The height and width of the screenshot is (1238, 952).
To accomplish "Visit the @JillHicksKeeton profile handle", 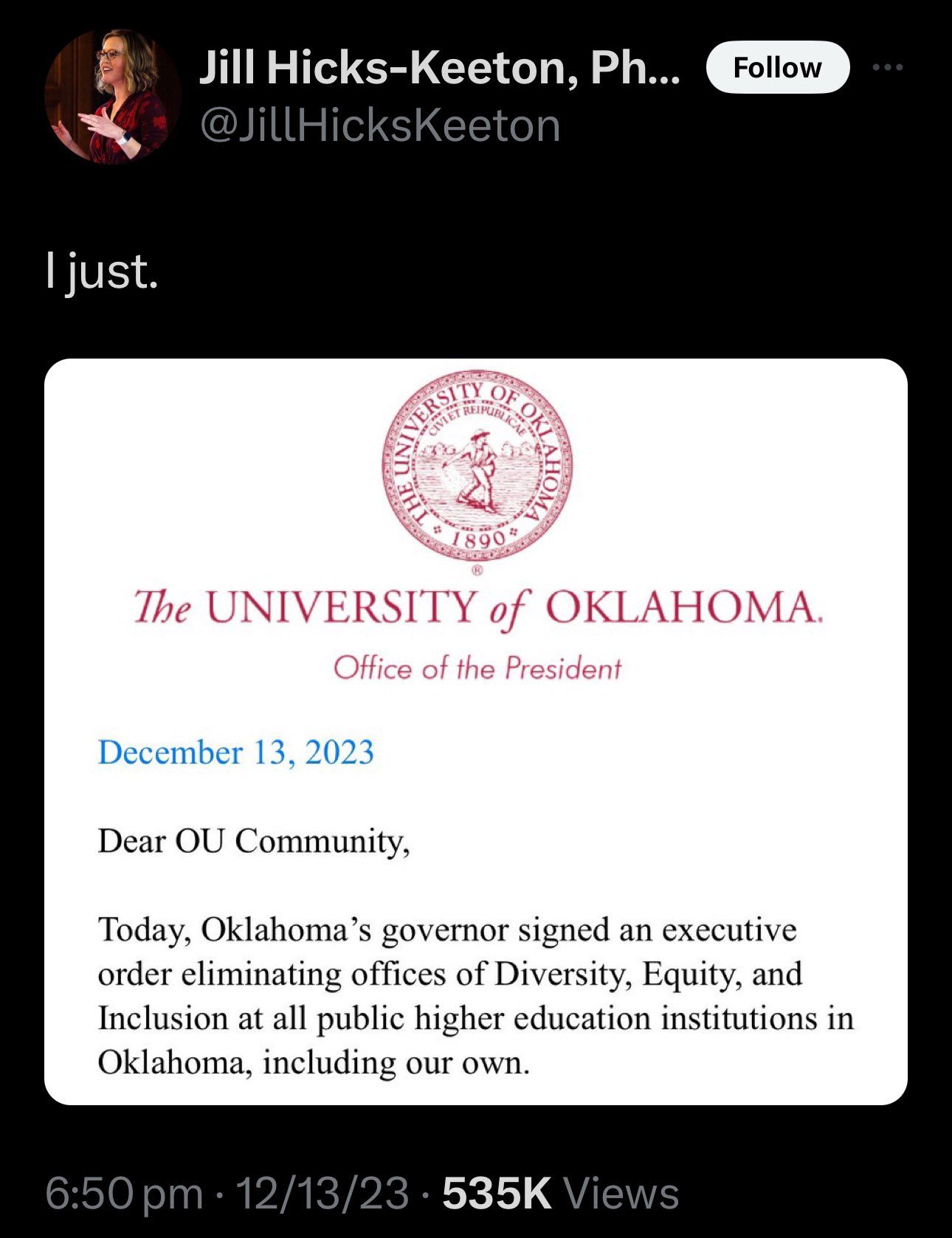I will pos(380,126).
